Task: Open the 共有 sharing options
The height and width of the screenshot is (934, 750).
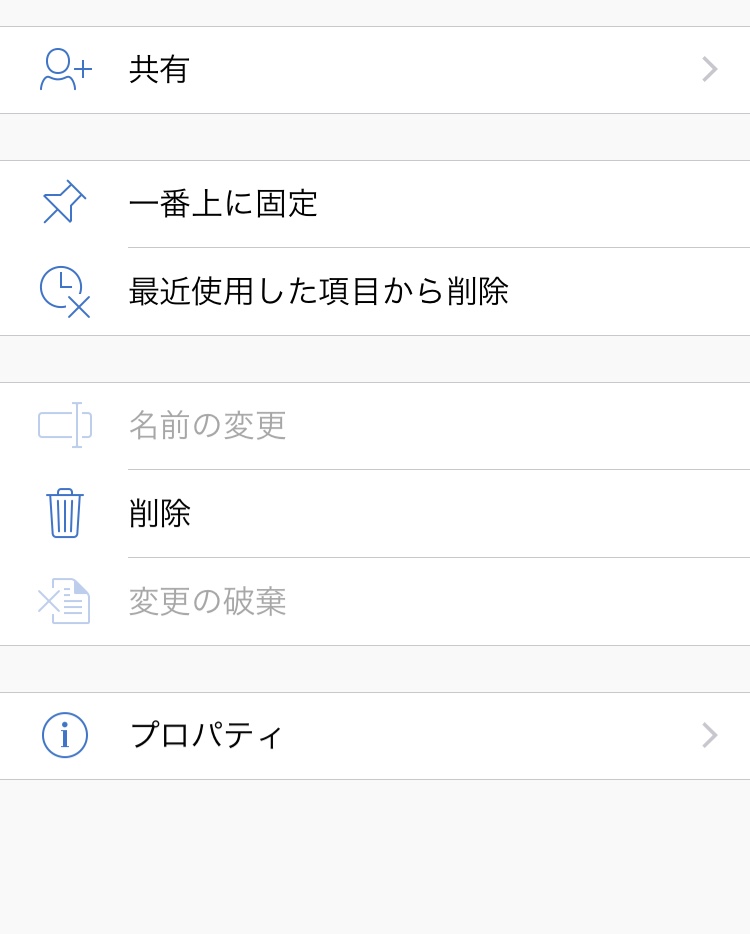Action: [375, 70]
